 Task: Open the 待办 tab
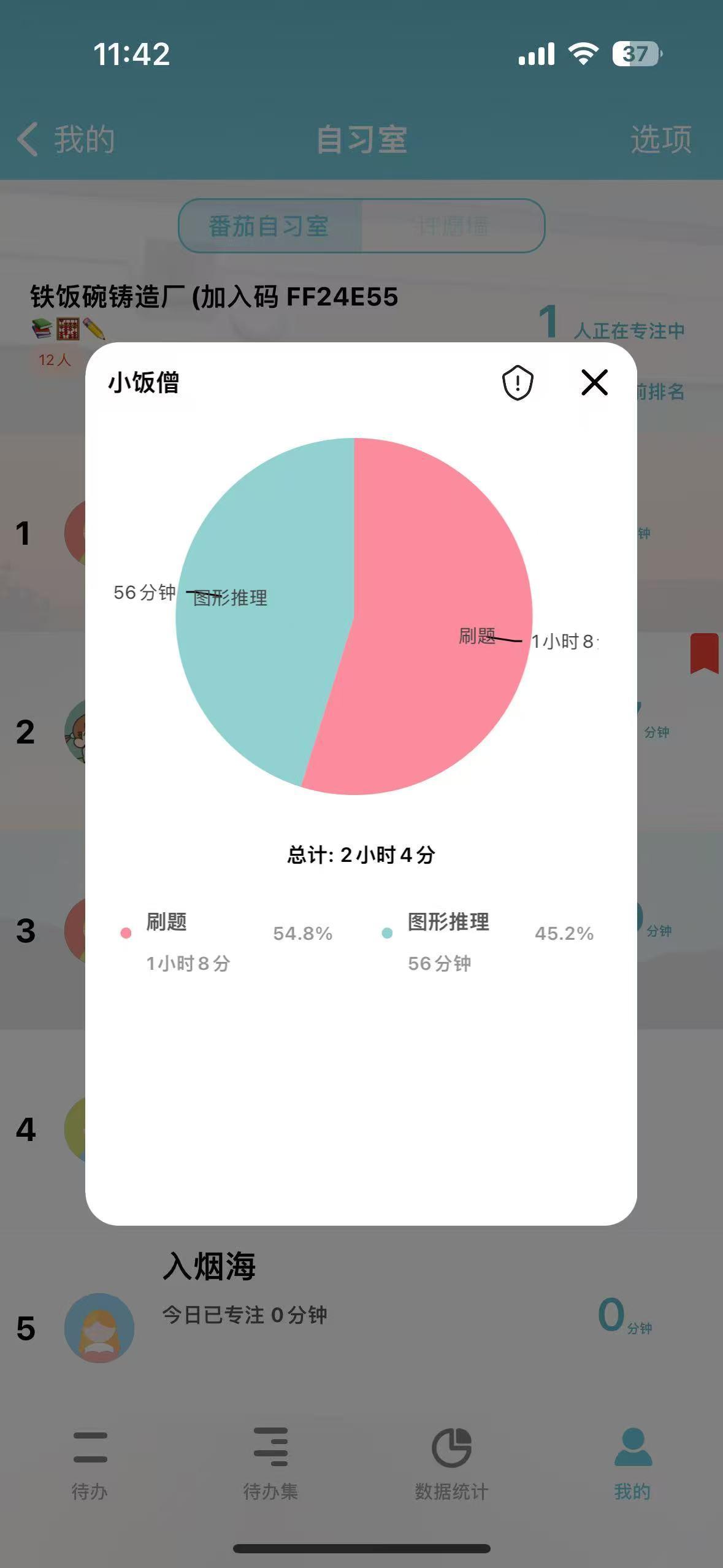[90, 1462]
